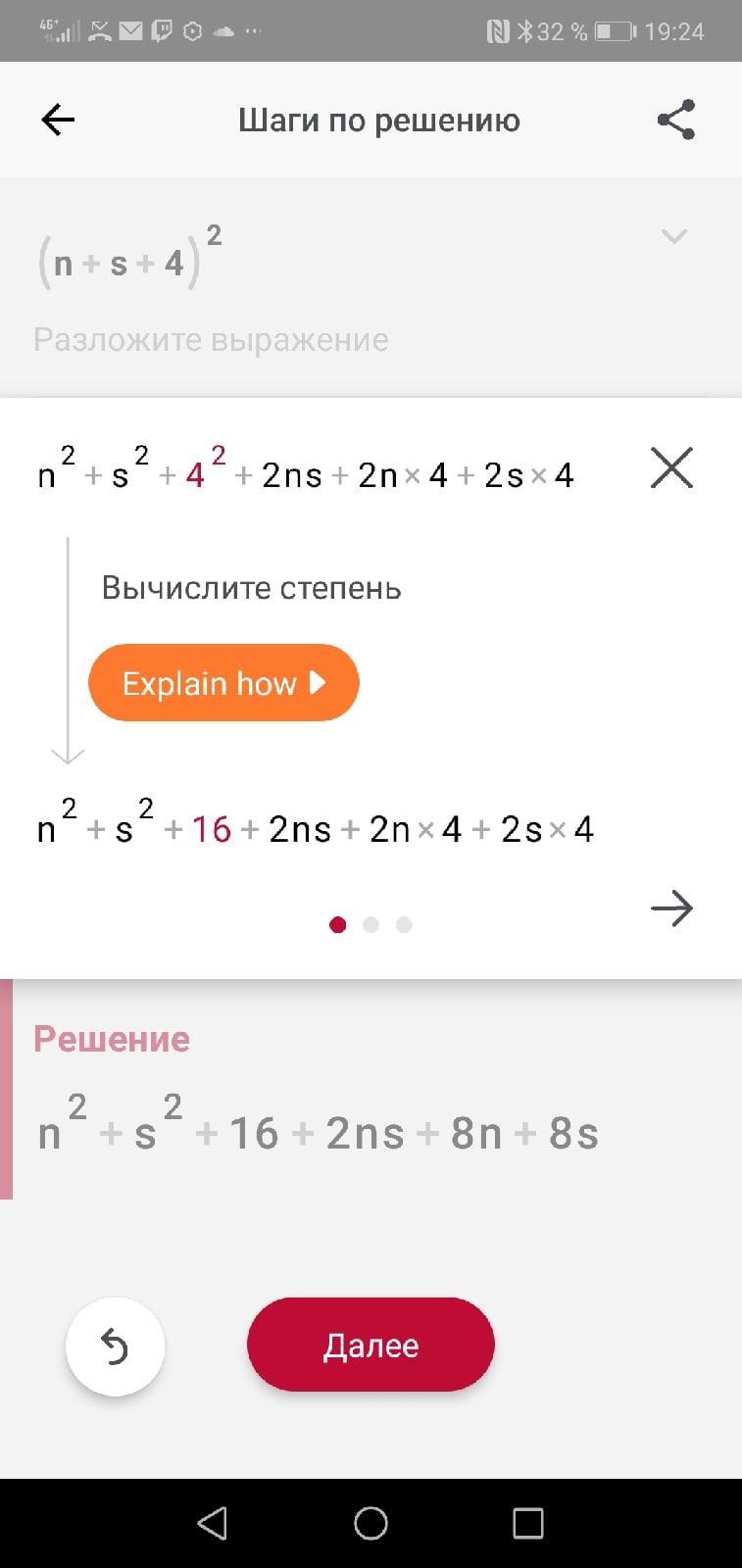
Task: Tap the Далее button
Action: pyautogui.click(x=371, y=1345)
